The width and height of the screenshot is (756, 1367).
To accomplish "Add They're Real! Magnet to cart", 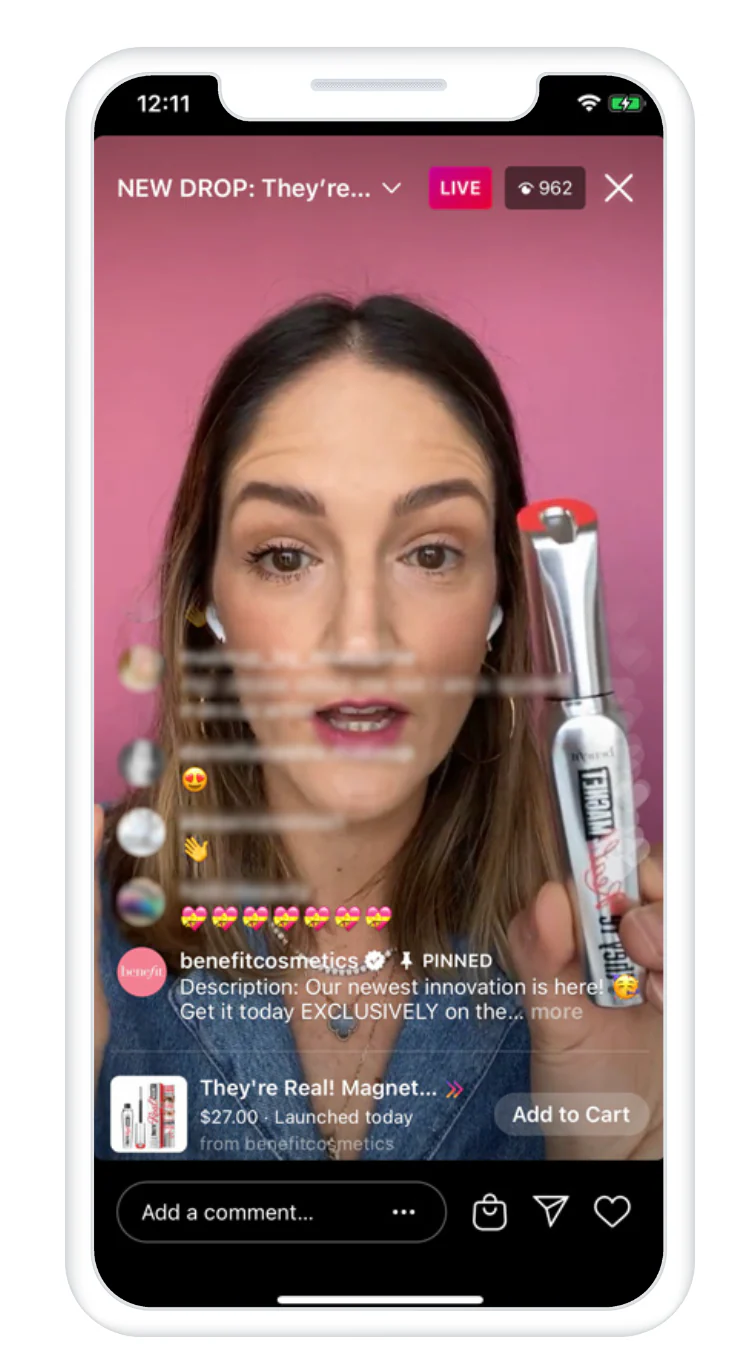I will coord(571,1114).
